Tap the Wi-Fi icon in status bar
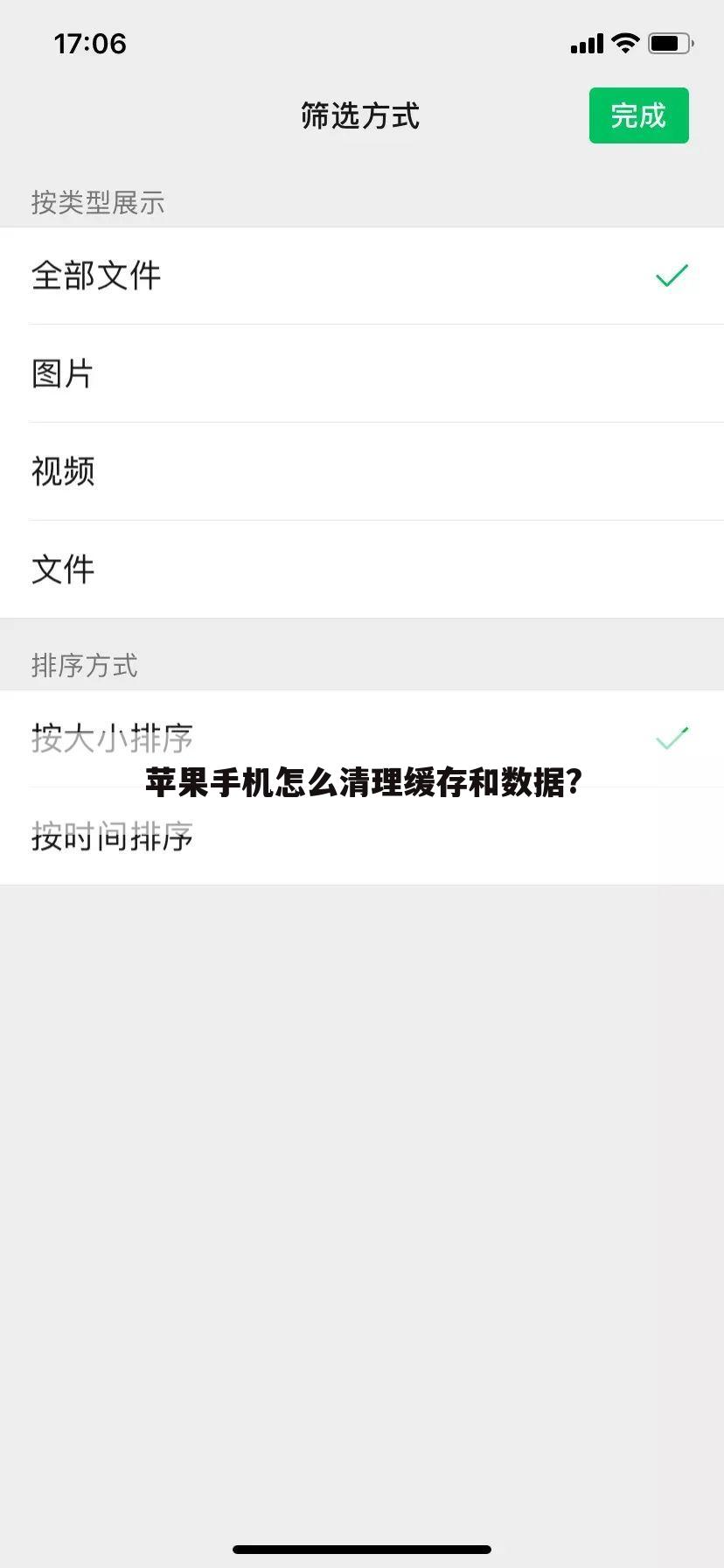Image resolution: width=724 pixels, height=1568 pixels. point(624,43)
